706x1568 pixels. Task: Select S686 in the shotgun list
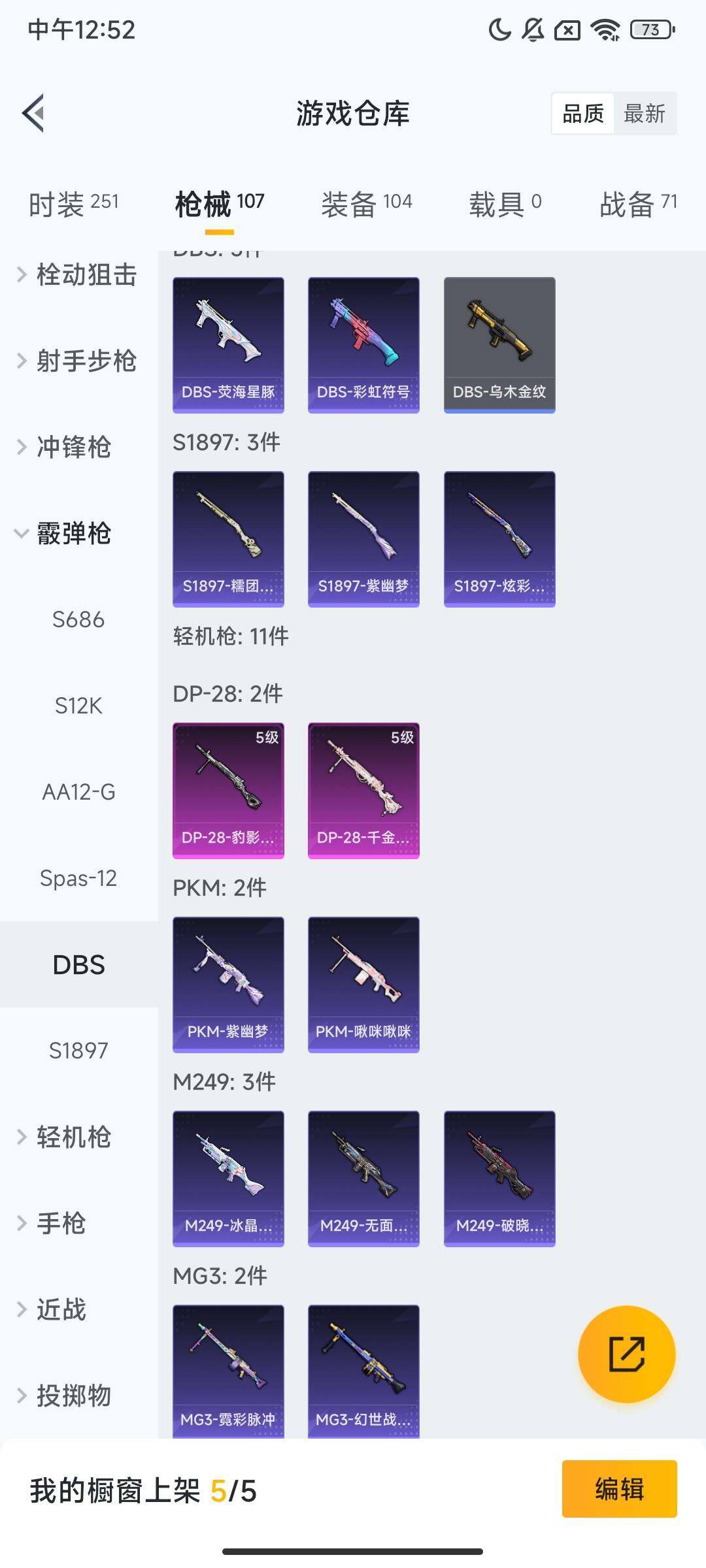coord(80,619)
